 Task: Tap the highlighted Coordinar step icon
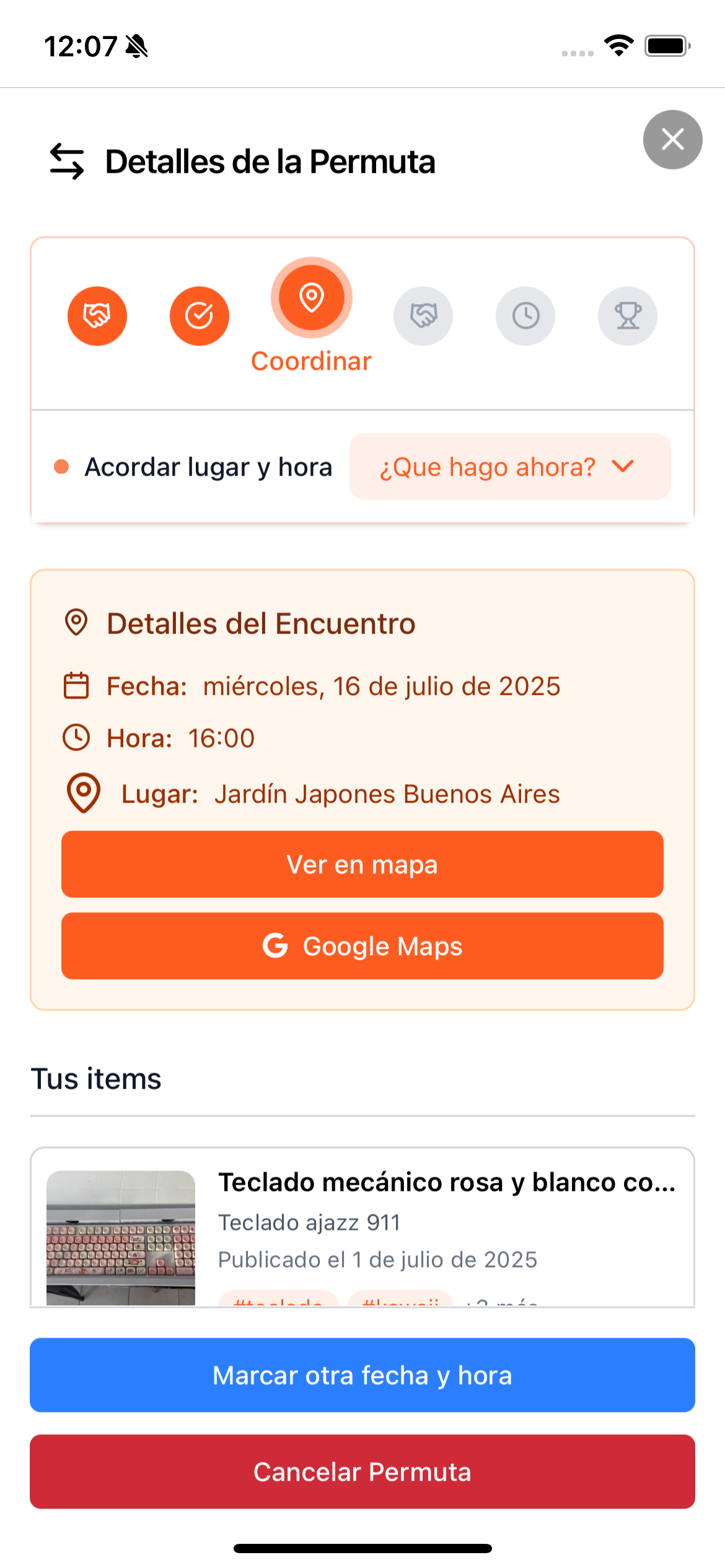tap(312, 297)
